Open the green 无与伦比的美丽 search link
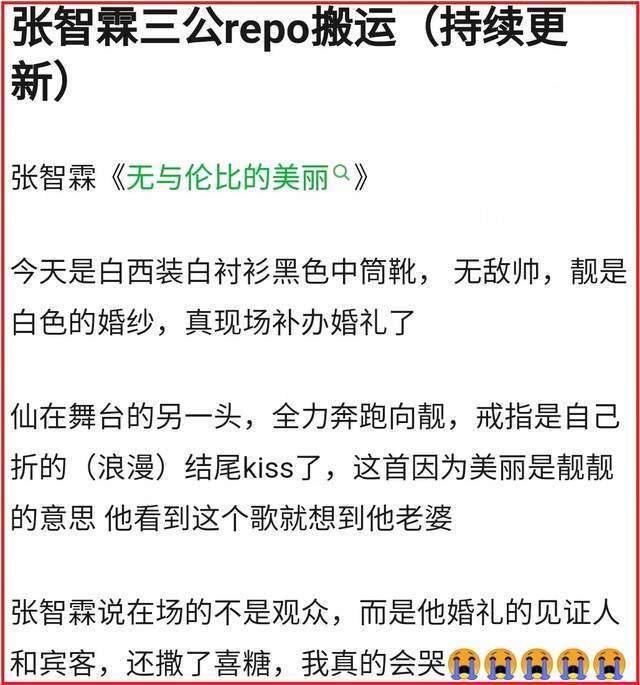Viewport: 640px width, 685px height. [x=232, y=179]
